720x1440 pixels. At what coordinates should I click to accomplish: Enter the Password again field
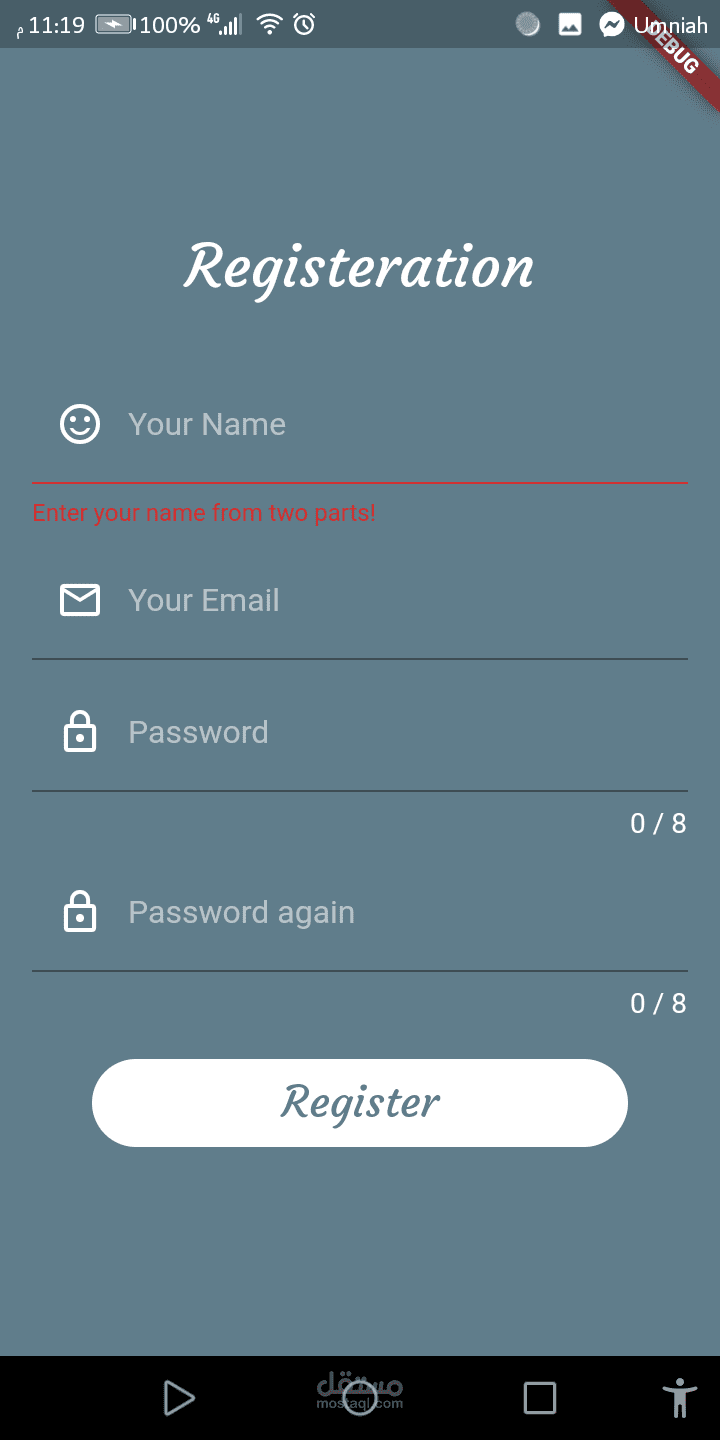click(360, 913)
